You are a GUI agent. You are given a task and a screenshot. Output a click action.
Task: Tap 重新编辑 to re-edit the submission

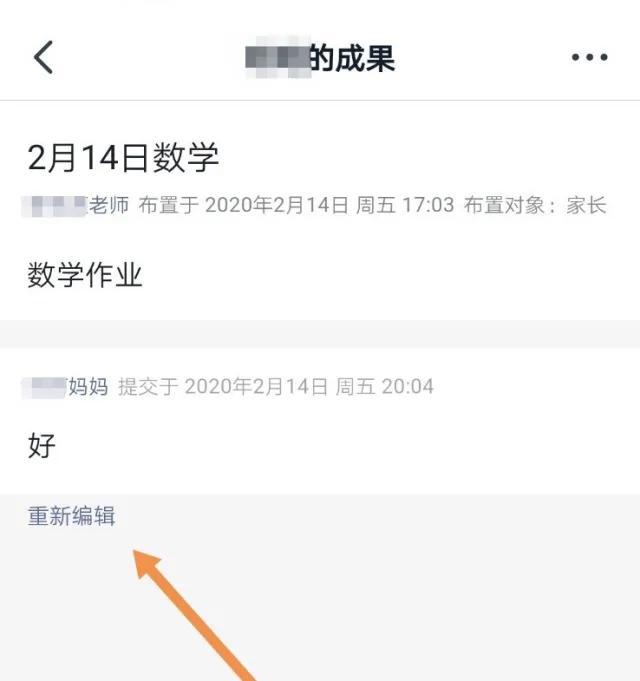pos(71,516)
